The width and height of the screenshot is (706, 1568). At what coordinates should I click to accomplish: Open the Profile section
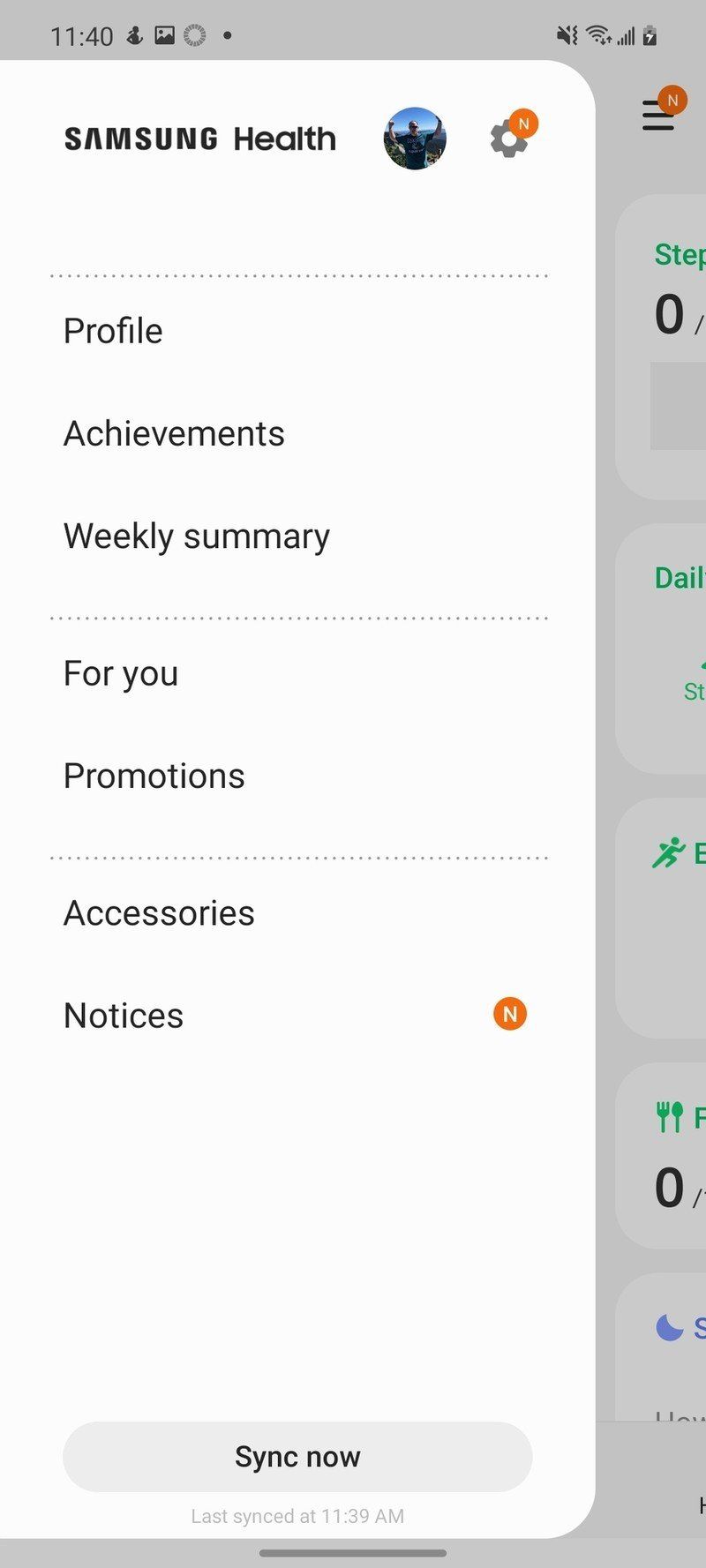coord(112,330)
